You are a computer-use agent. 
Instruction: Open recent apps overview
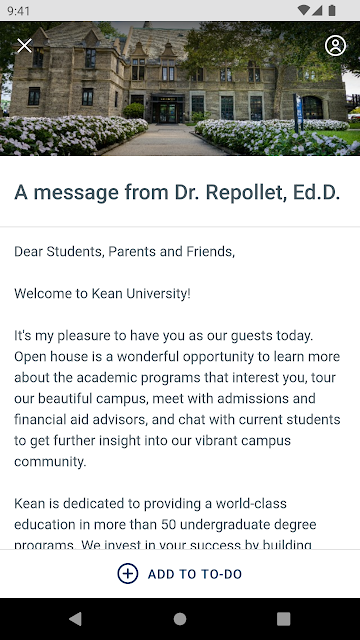[x=284, y=619]
